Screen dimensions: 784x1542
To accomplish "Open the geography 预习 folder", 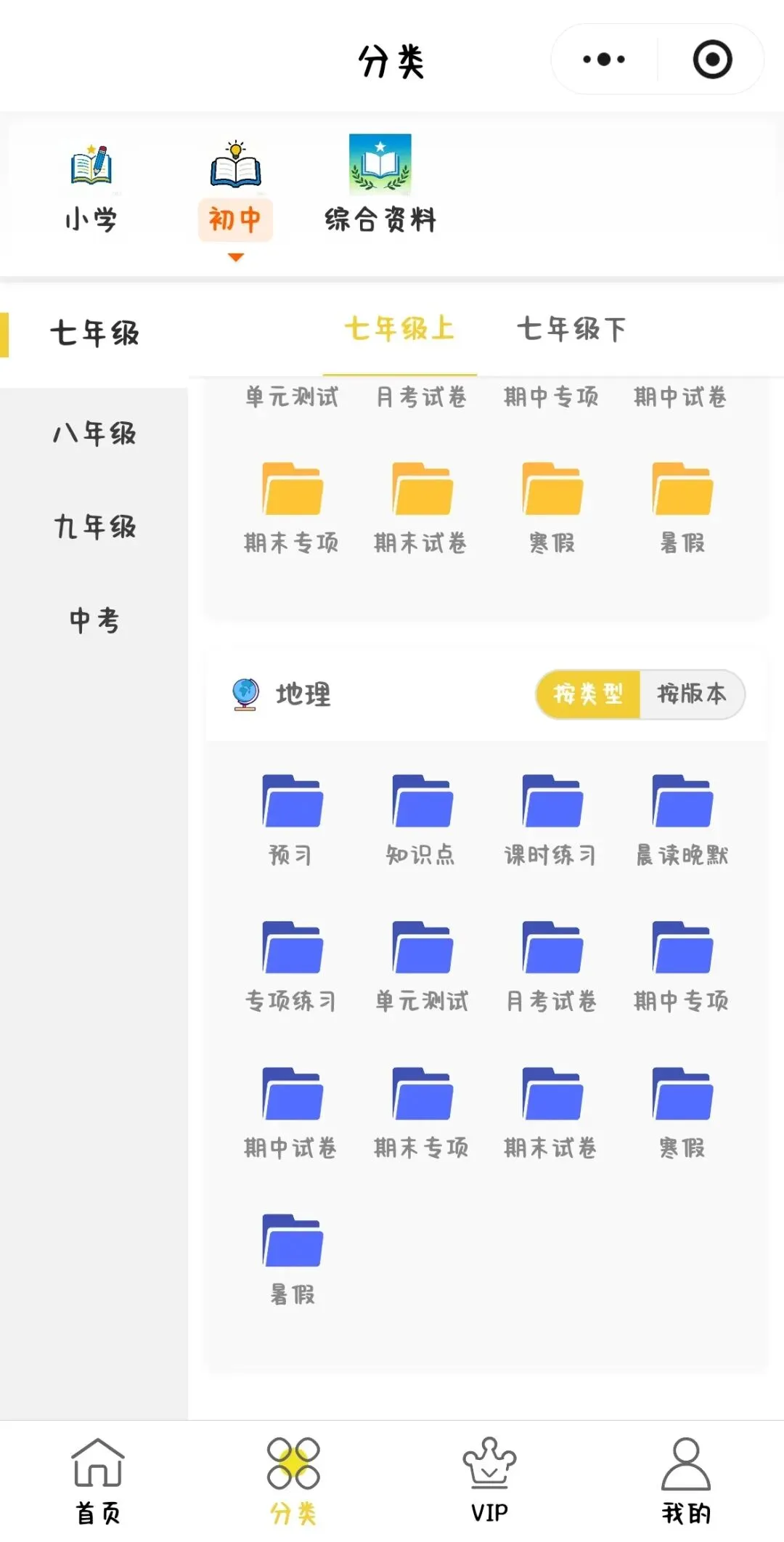I will [x=292, y=820].
